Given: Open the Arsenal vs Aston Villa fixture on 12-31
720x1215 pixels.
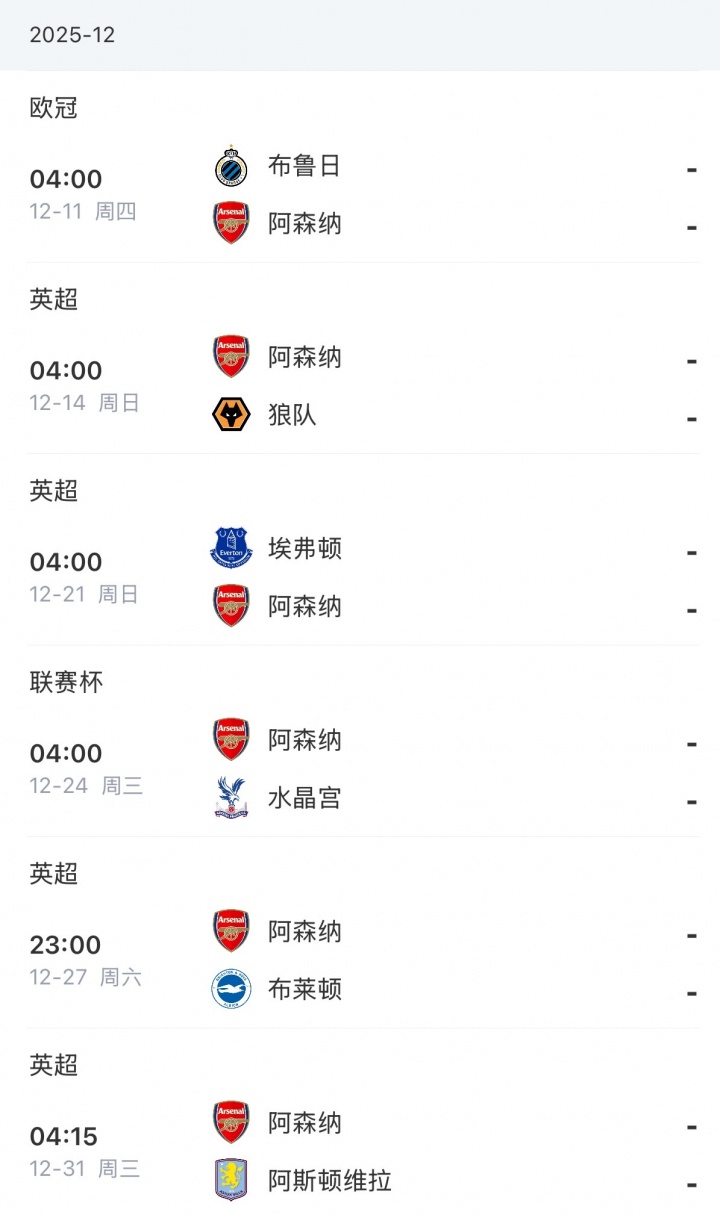Looking at the screenshot, I should pos(360,1152).
